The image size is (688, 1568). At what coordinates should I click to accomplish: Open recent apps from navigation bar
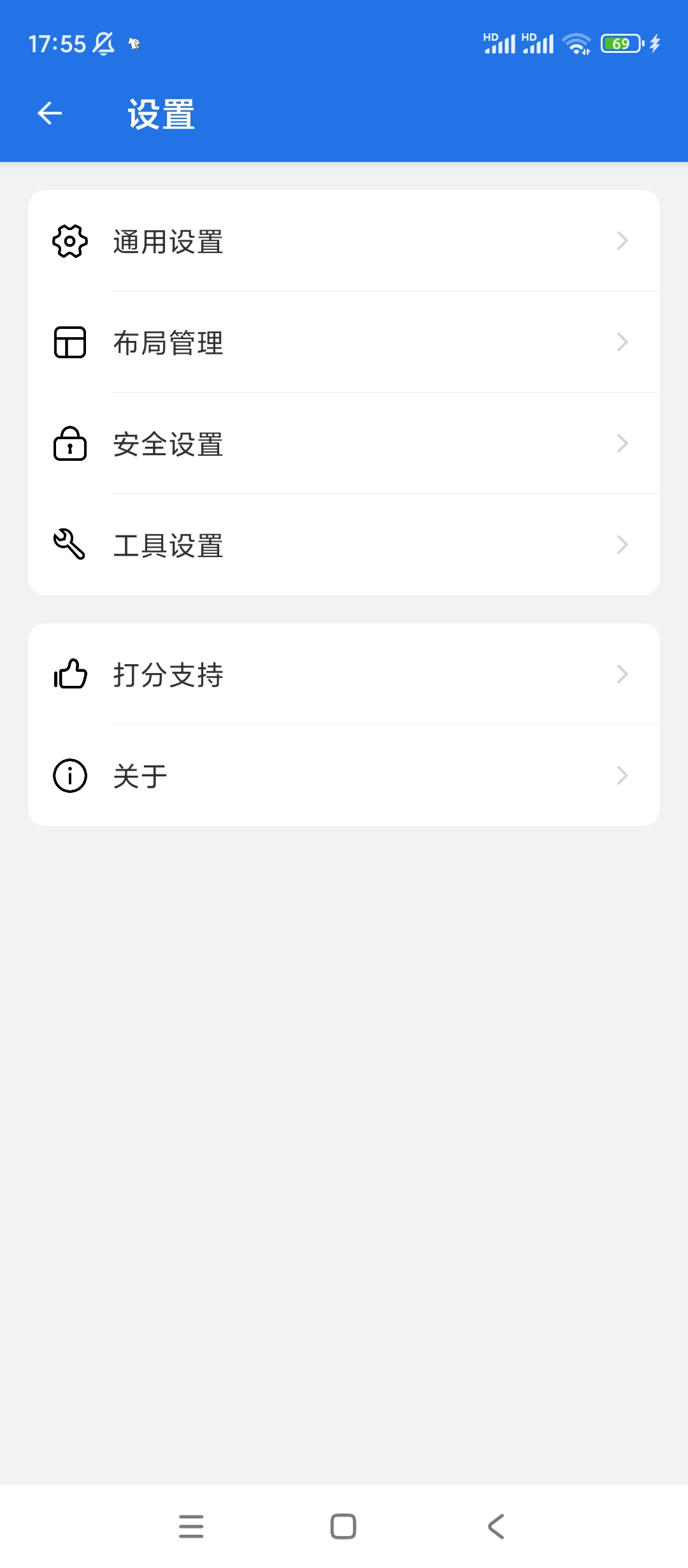191,1527
